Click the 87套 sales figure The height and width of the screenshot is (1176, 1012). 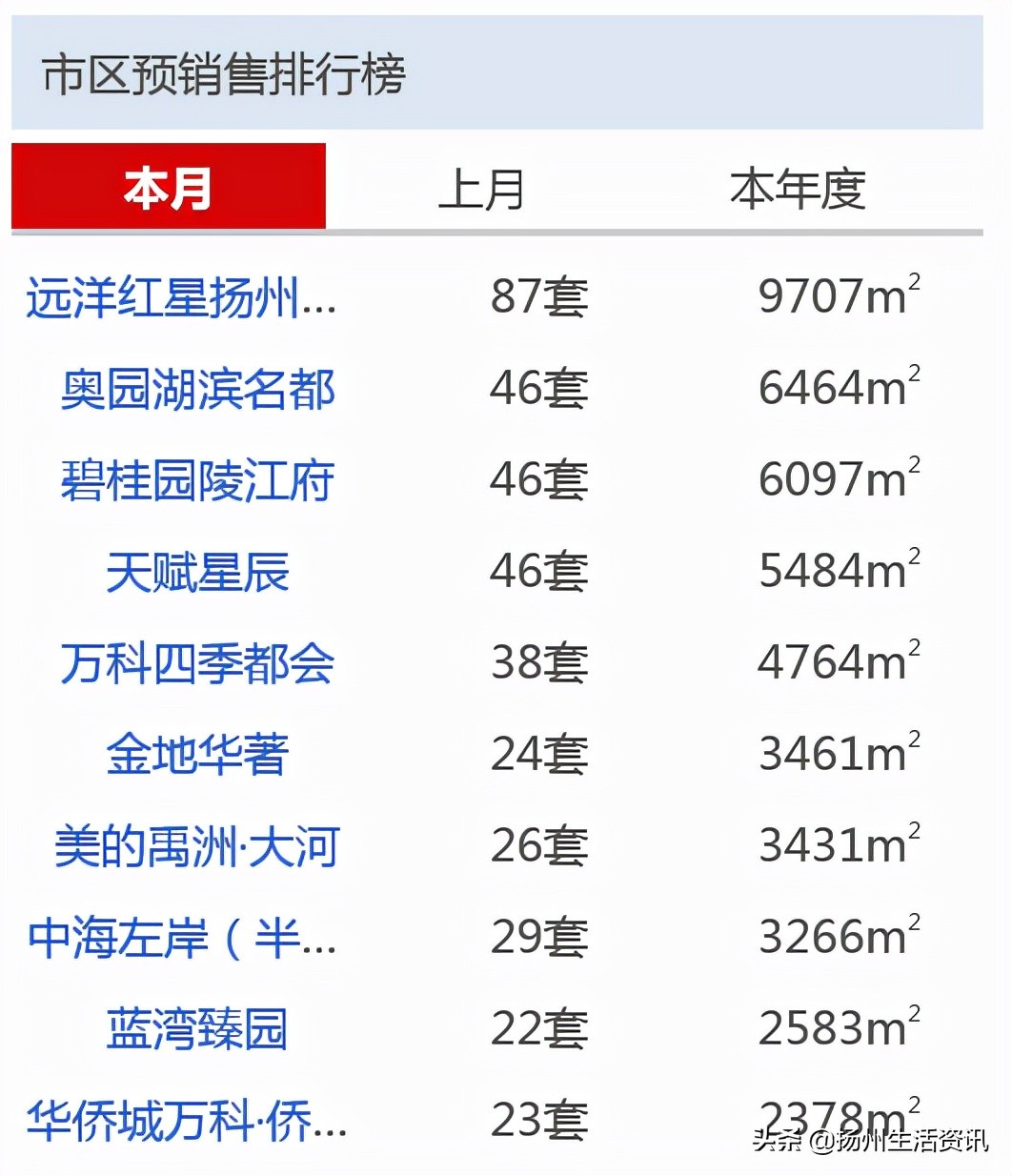pos(538,298)
